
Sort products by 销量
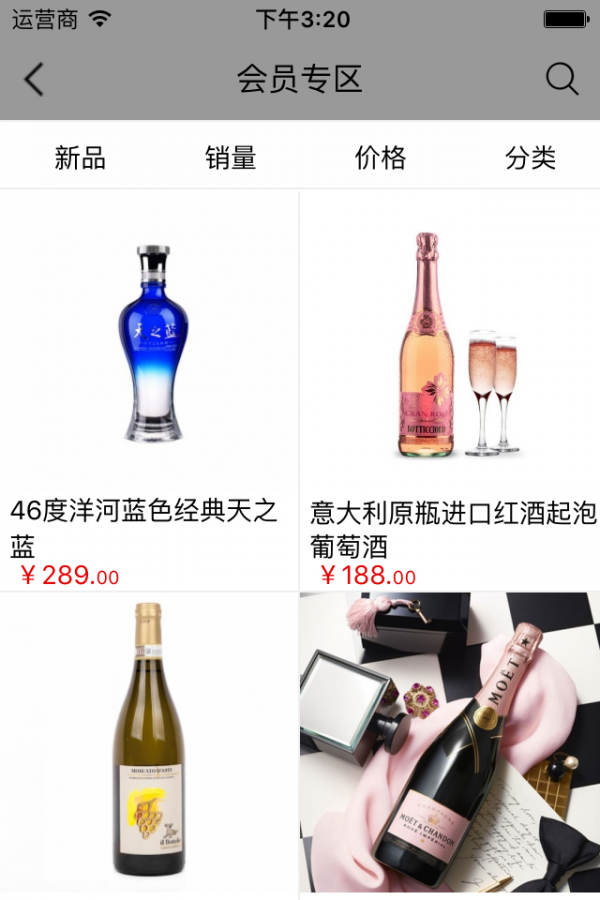231,158
